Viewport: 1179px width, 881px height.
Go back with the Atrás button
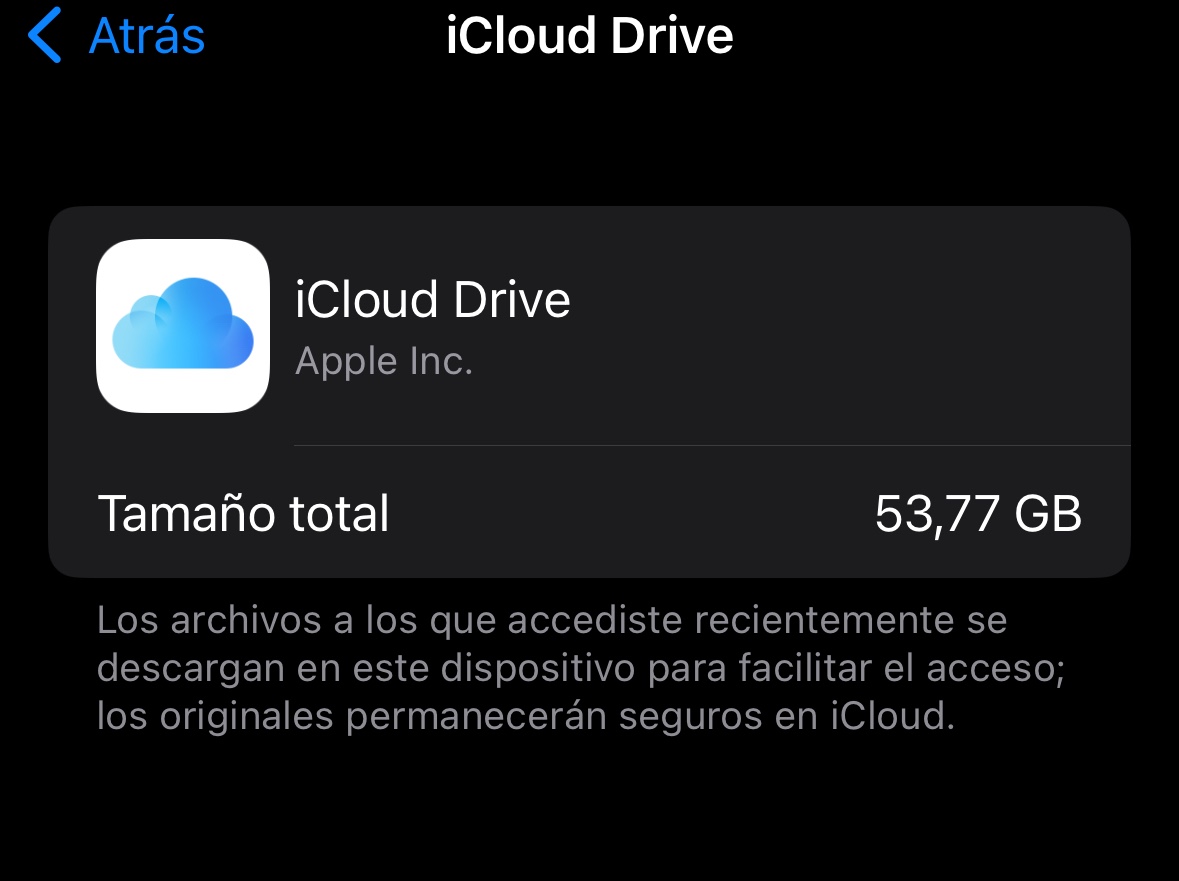117,35
